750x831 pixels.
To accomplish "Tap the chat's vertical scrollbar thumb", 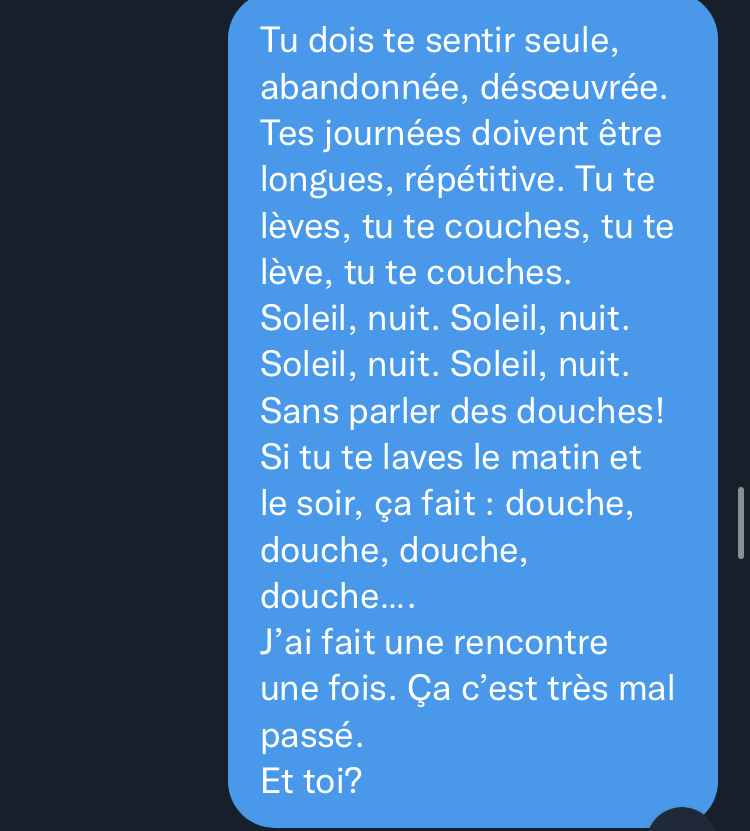I will point(741,522).
